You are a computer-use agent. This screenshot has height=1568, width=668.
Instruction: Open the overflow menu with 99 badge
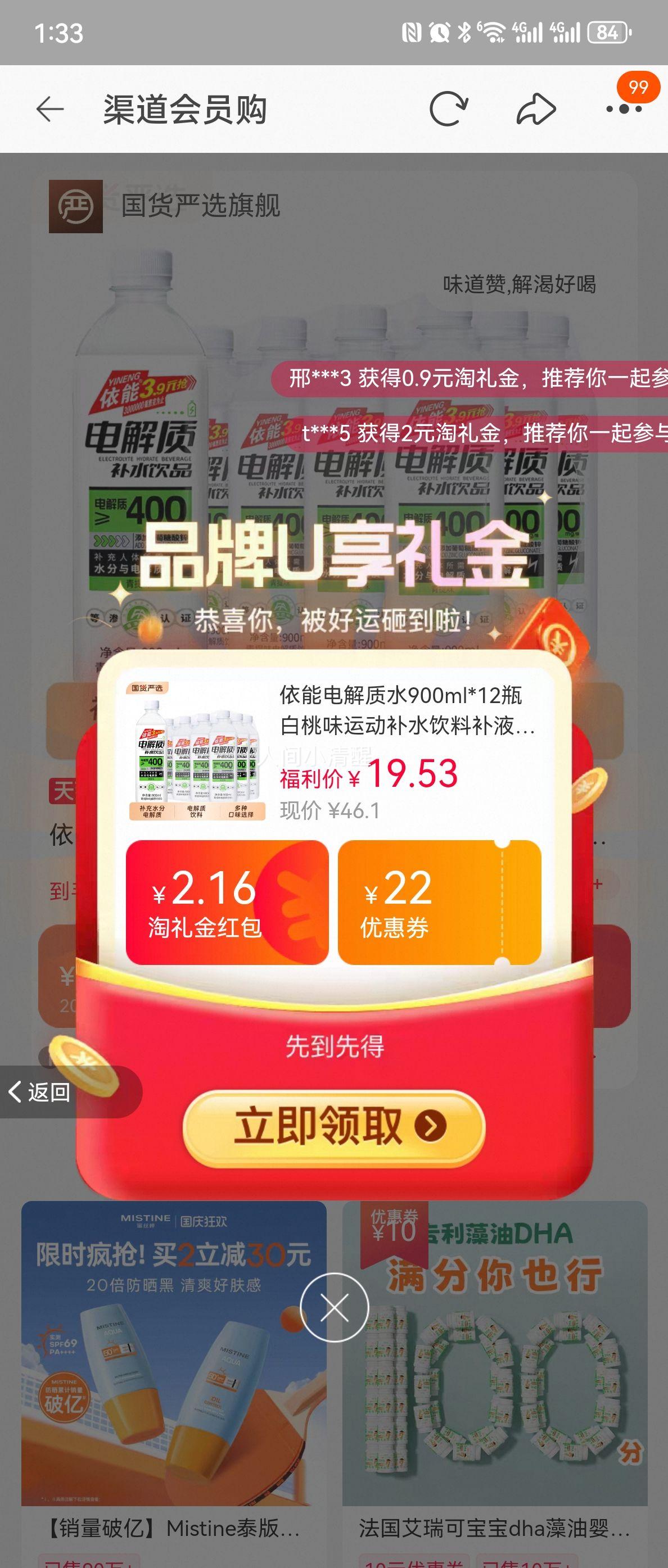point(624,108)
